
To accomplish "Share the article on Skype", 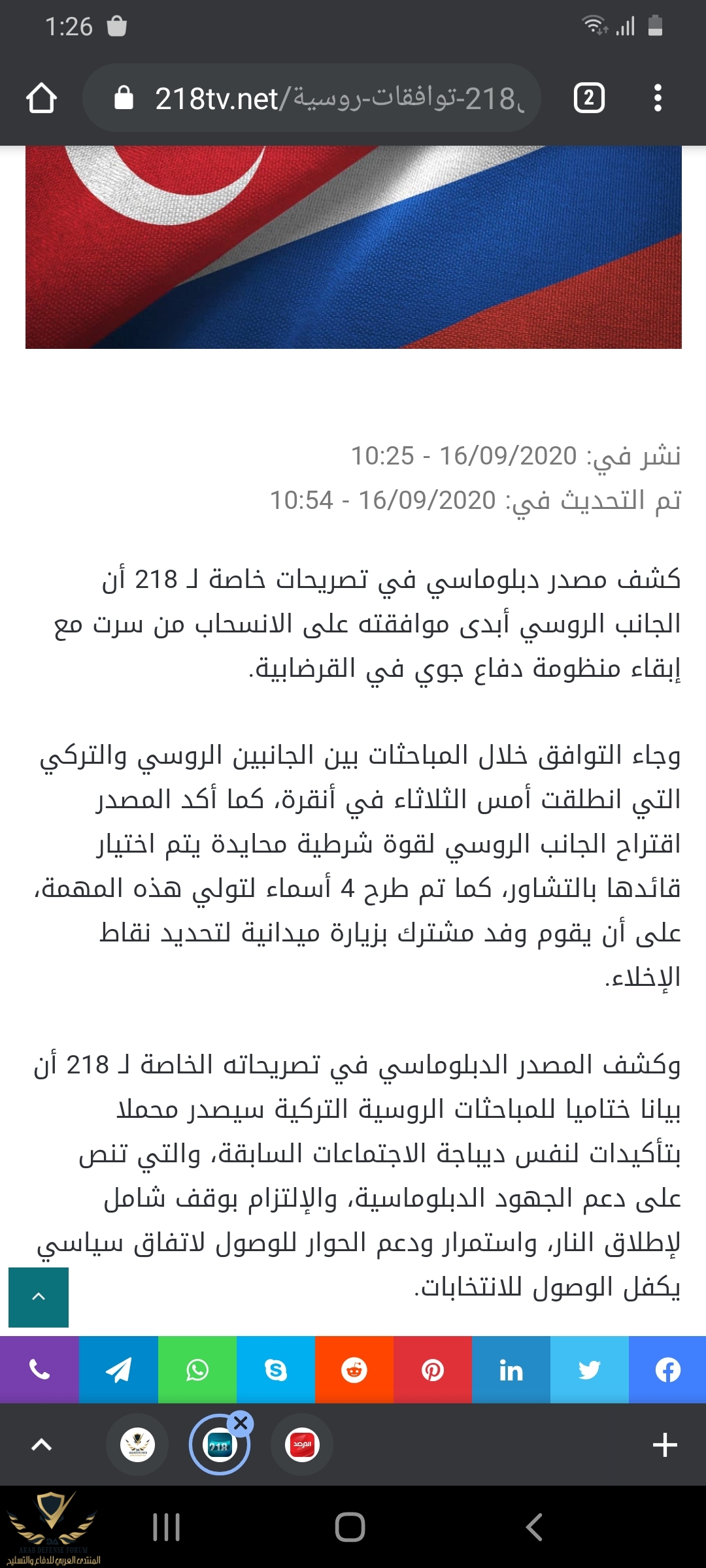I will (x=275, y=1369).
